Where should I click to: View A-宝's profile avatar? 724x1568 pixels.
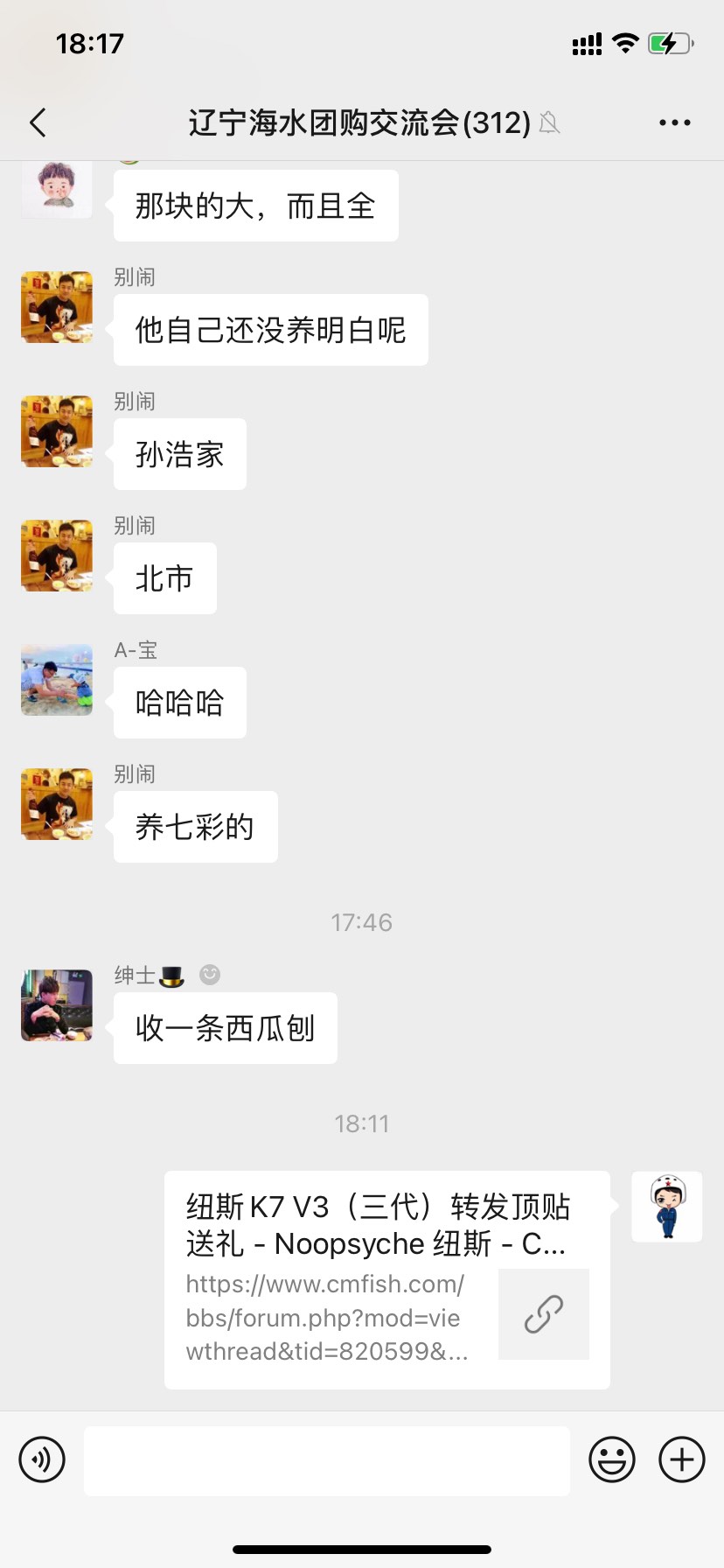click(x=57, y=680)
